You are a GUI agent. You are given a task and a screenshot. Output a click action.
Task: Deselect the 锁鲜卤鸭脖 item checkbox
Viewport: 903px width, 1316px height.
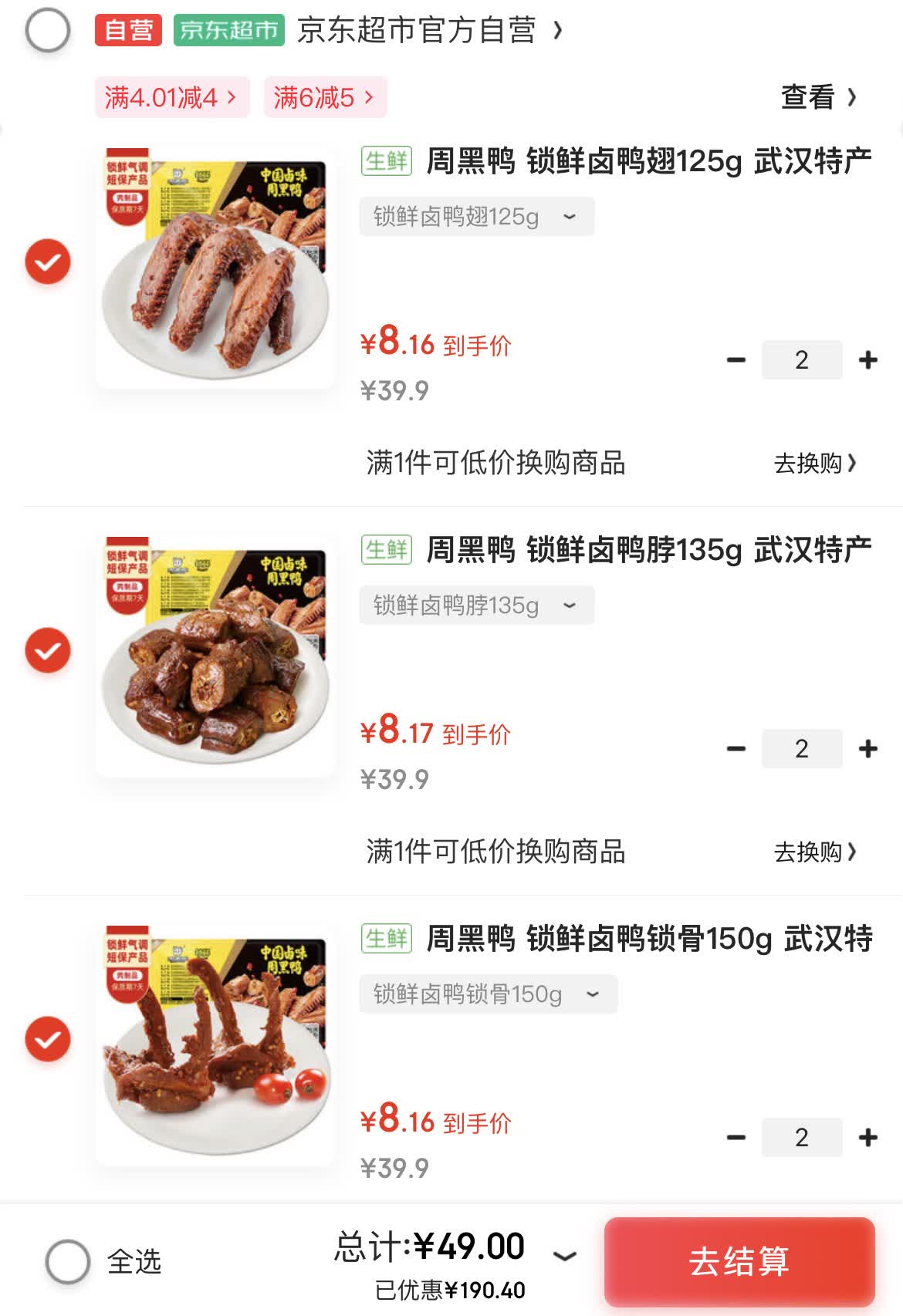pos(47,650)
